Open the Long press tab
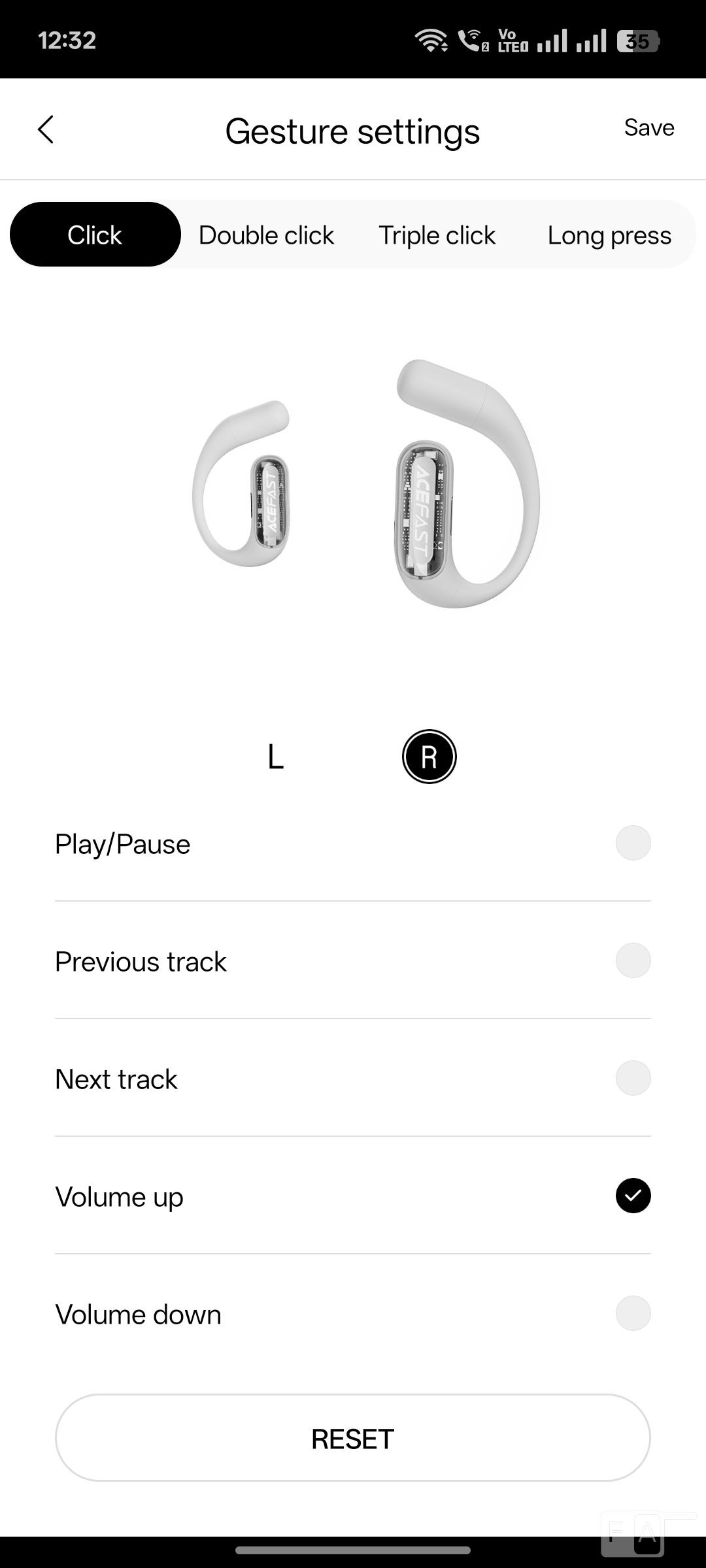The image size is (706, 1568). point(609,235)
